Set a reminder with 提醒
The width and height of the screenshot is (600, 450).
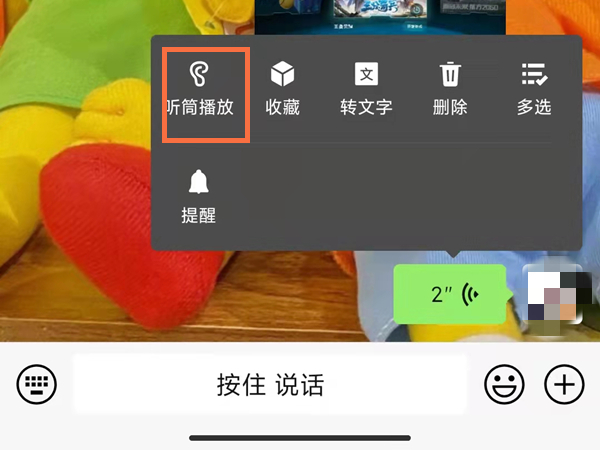pyautogui.click(x=198, y=196)
